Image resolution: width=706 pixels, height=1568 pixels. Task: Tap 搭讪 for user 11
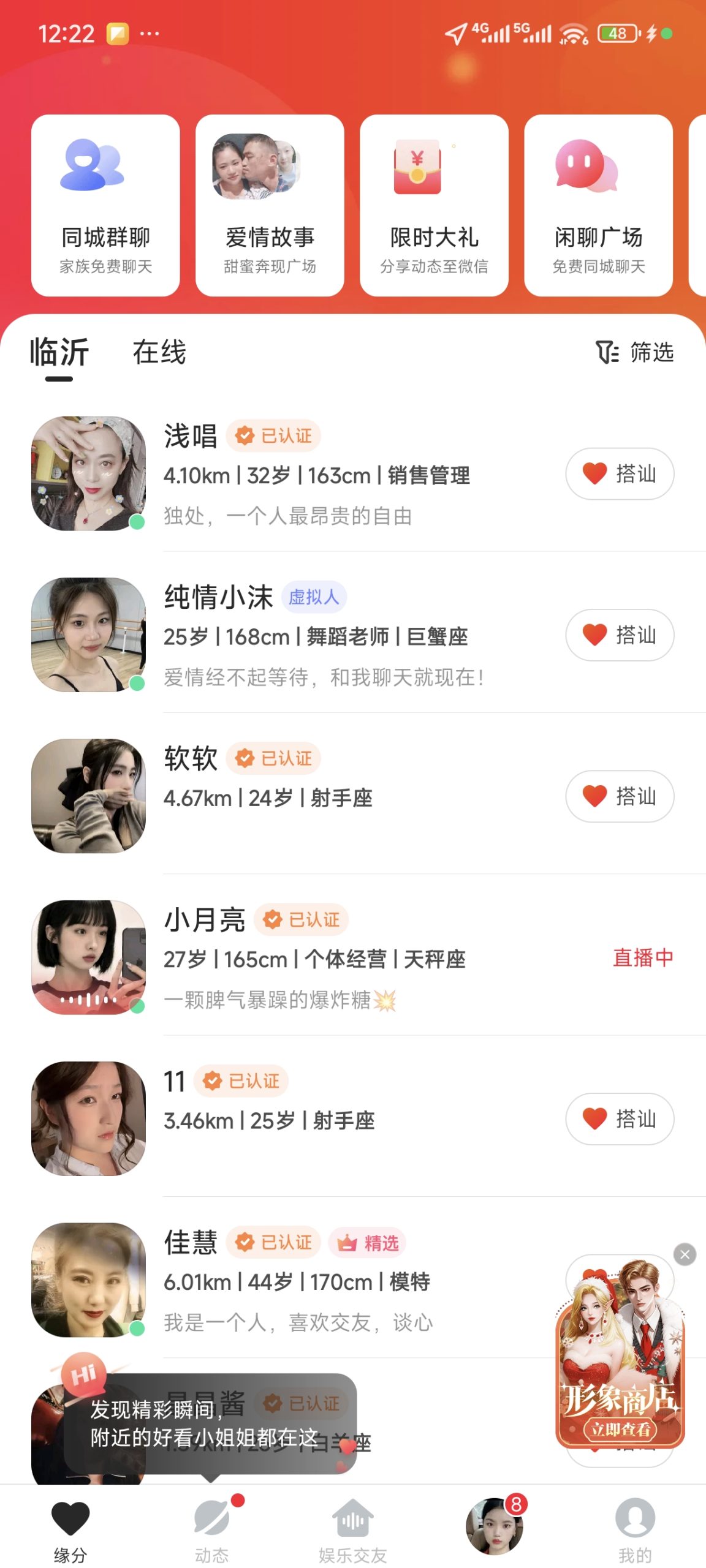tap(620, 1118)
